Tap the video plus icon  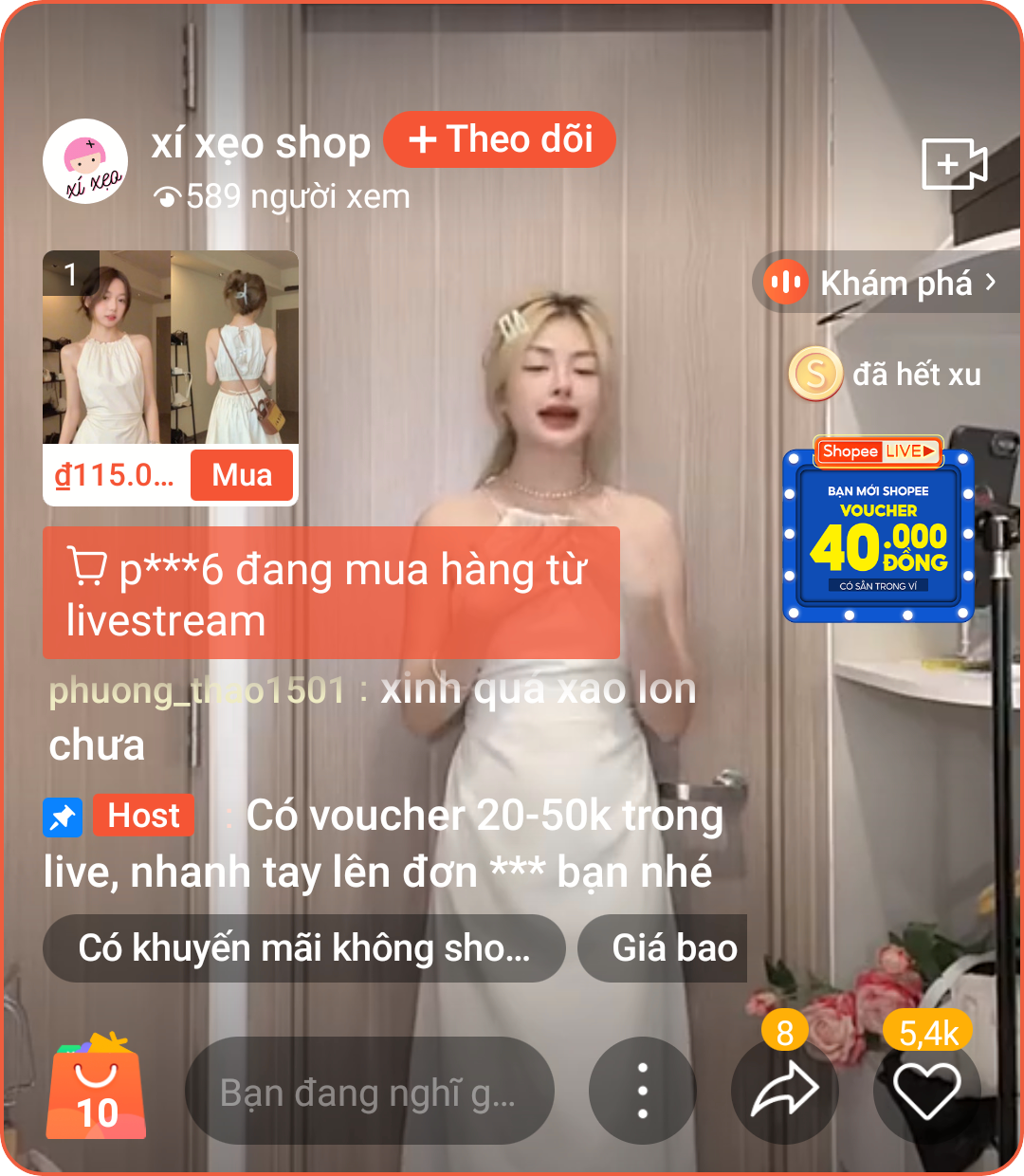[x=954, y=164]
